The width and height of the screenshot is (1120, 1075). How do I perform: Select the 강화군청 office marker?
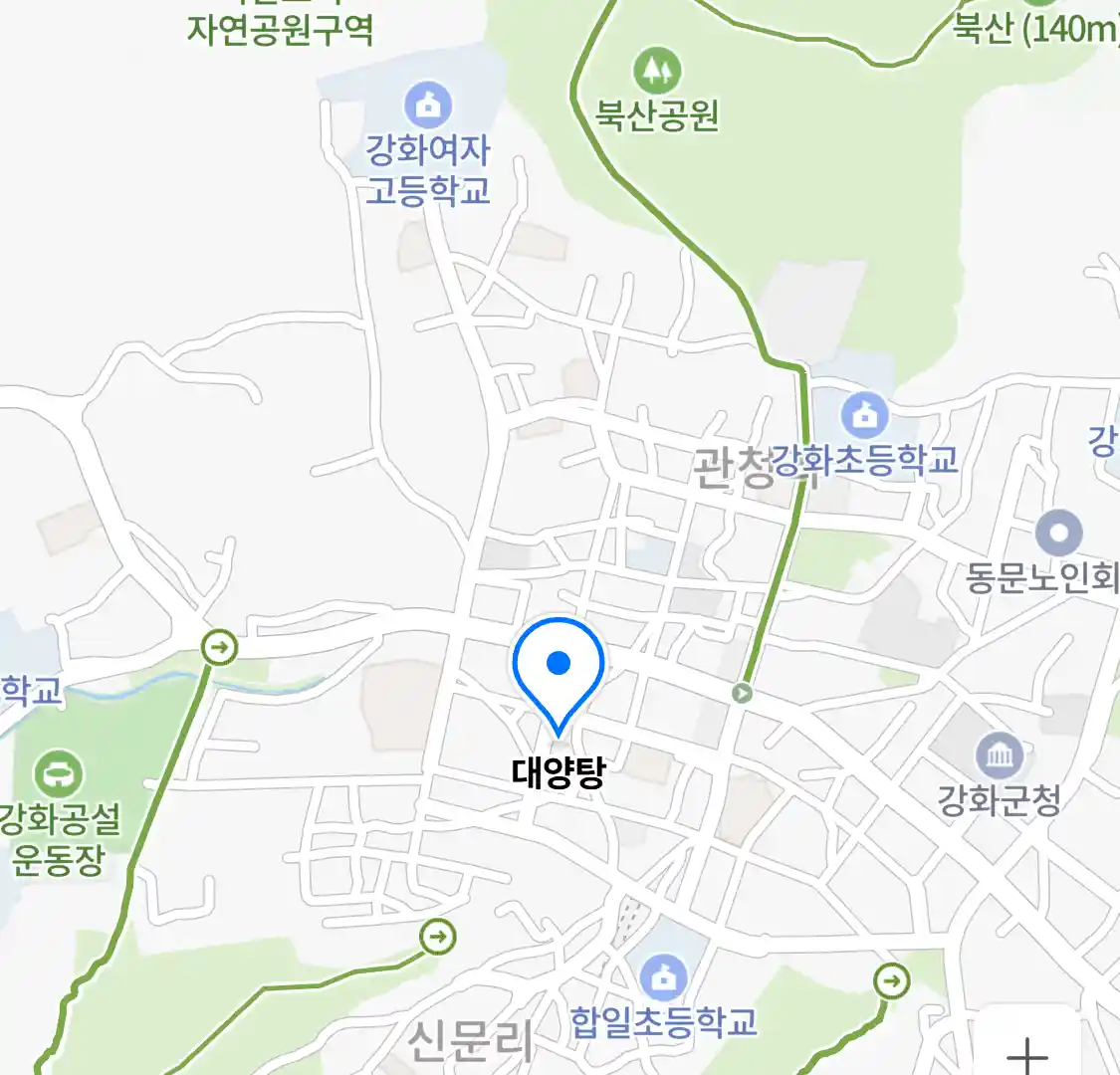point(999,757)
